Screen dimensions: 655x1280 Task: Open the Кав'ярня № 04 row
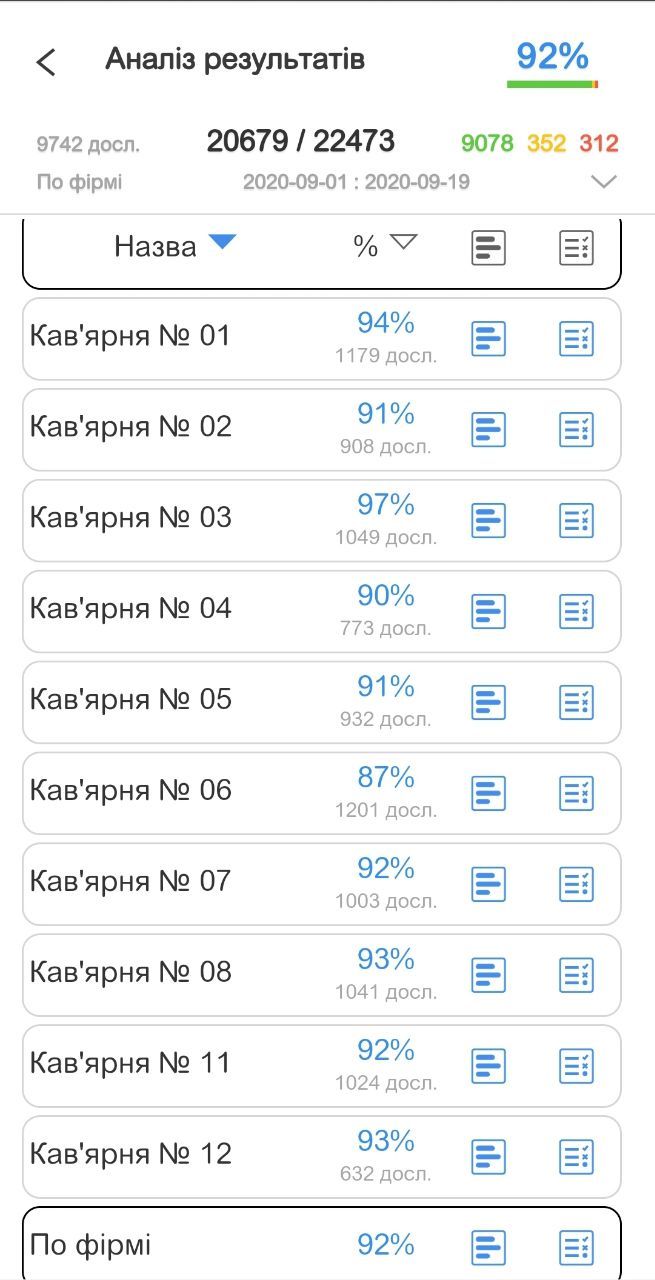click(x=130, y=609)
